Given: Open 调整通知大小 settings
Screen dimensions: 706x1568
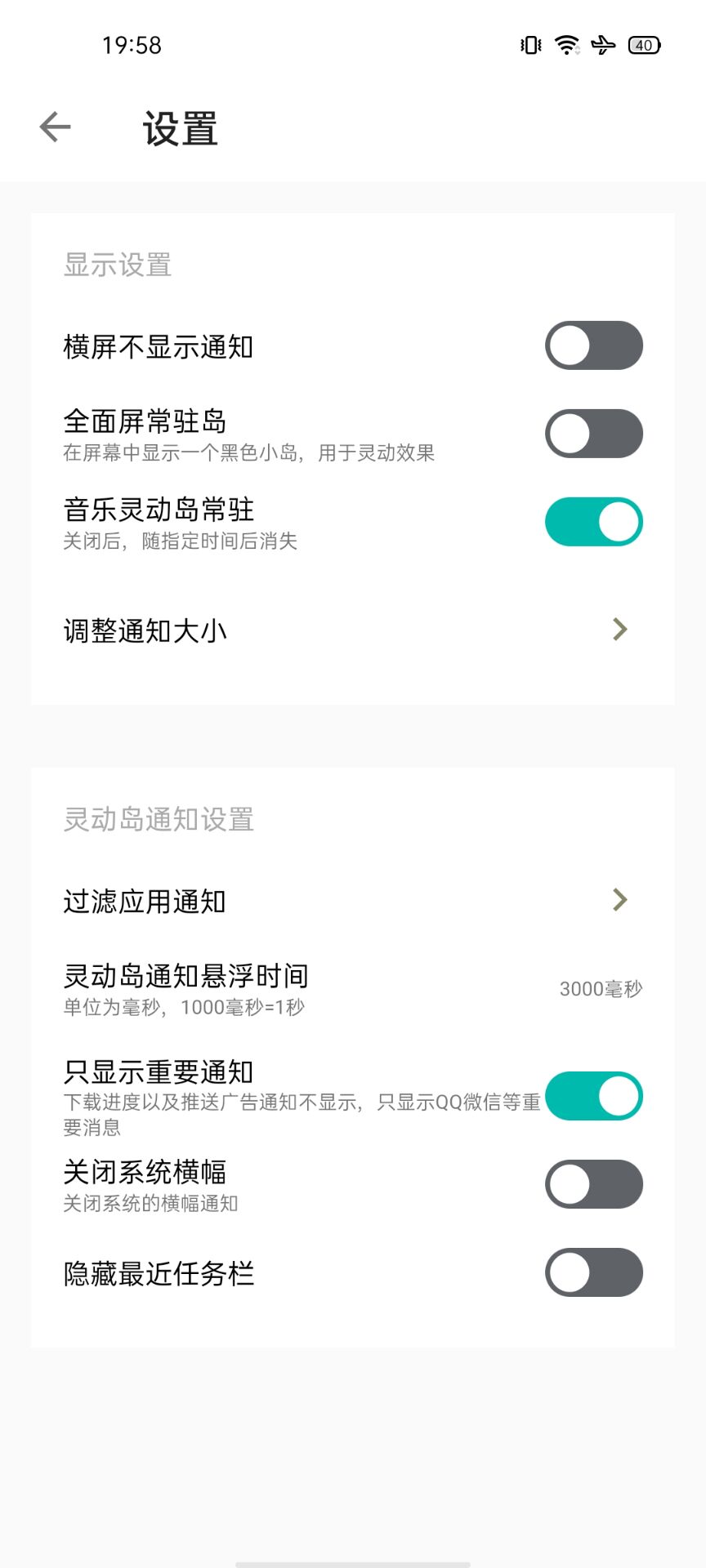Looking at the screenshot, I should pos(353,630).
